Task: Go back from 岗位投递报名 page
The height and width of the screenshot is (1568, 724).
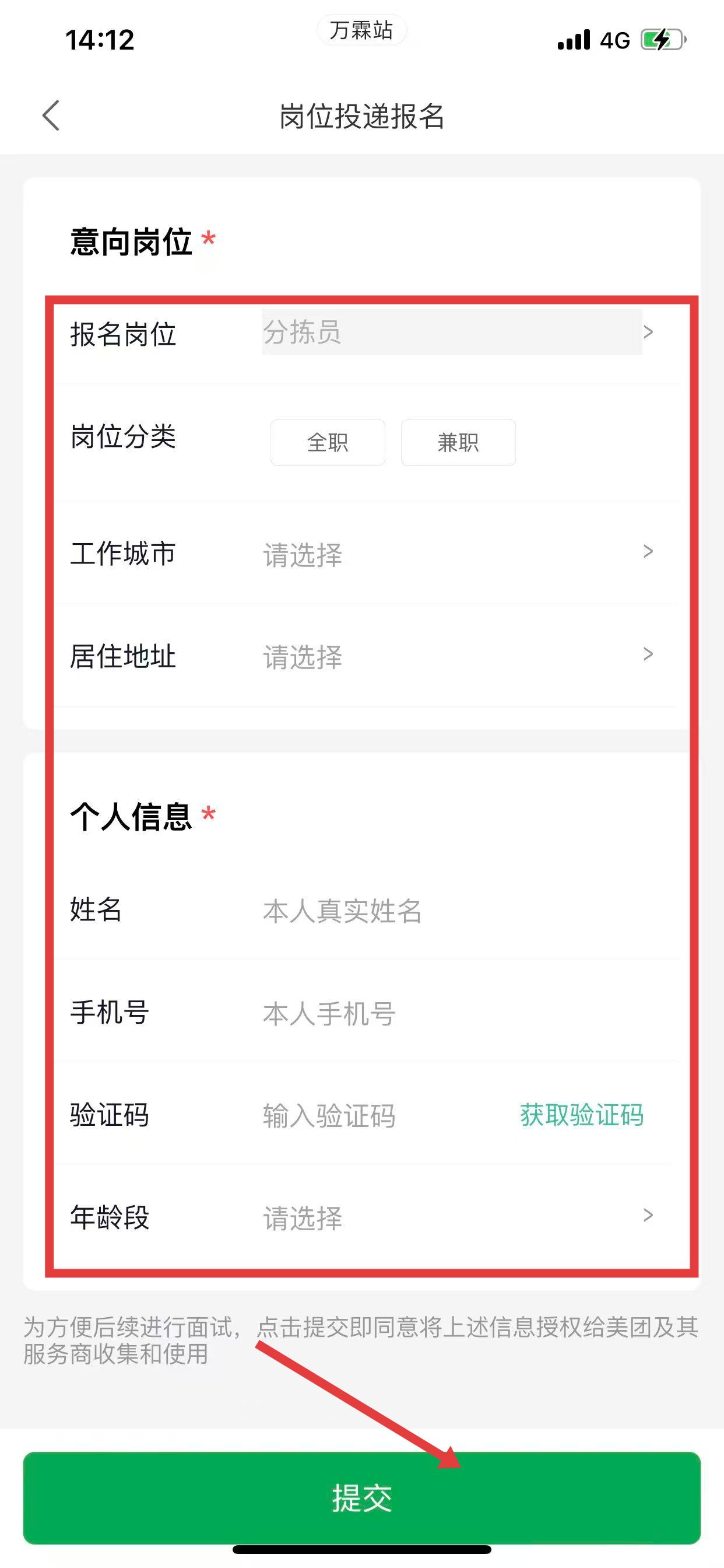Action: click(51, 116)
